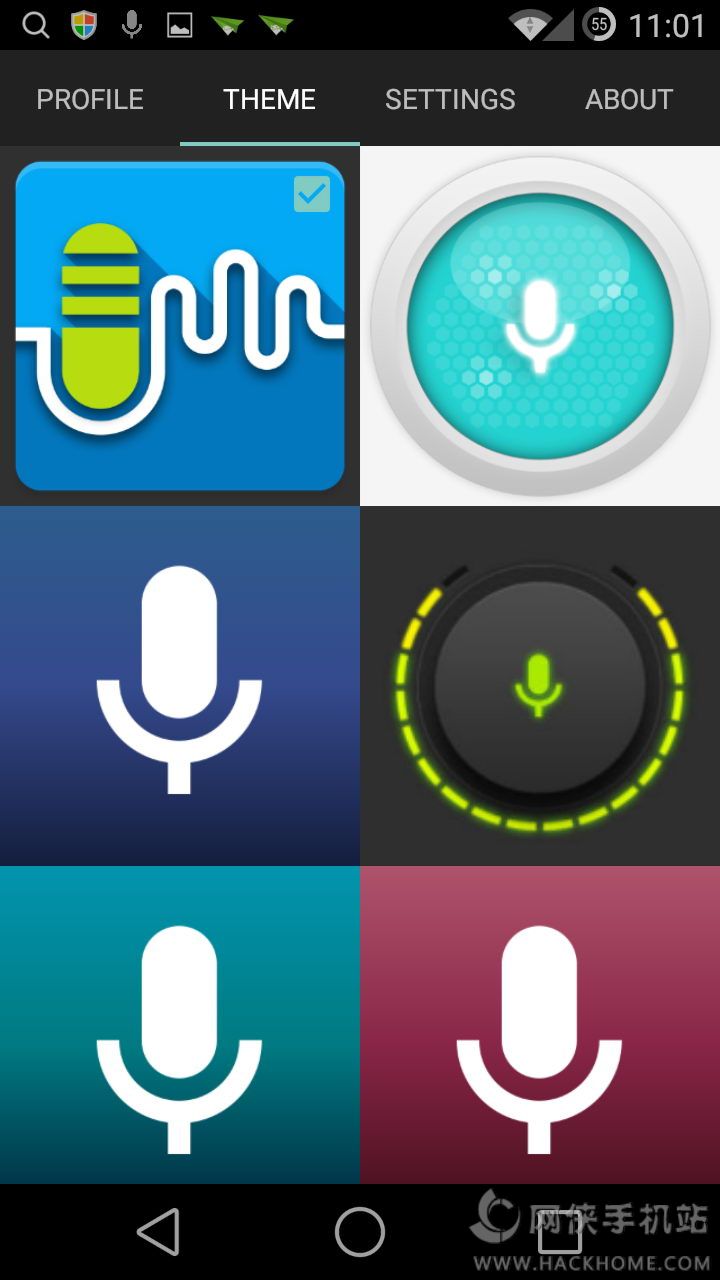Choose the maroon microphone theme

pyautogui.click(x=540, y=1025)
